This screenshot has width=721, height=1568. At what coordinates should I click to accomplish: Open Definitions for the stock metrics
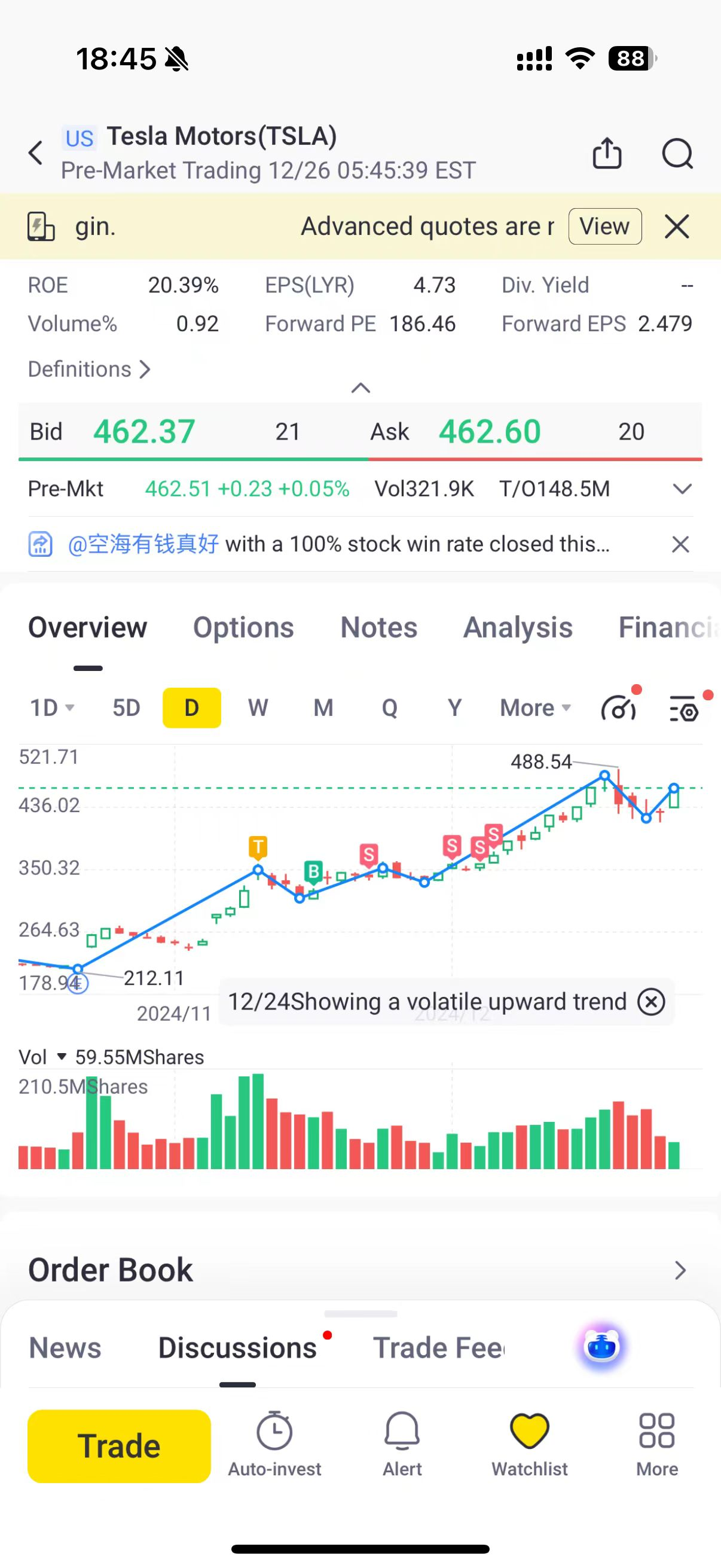click(x=89, y=370)
